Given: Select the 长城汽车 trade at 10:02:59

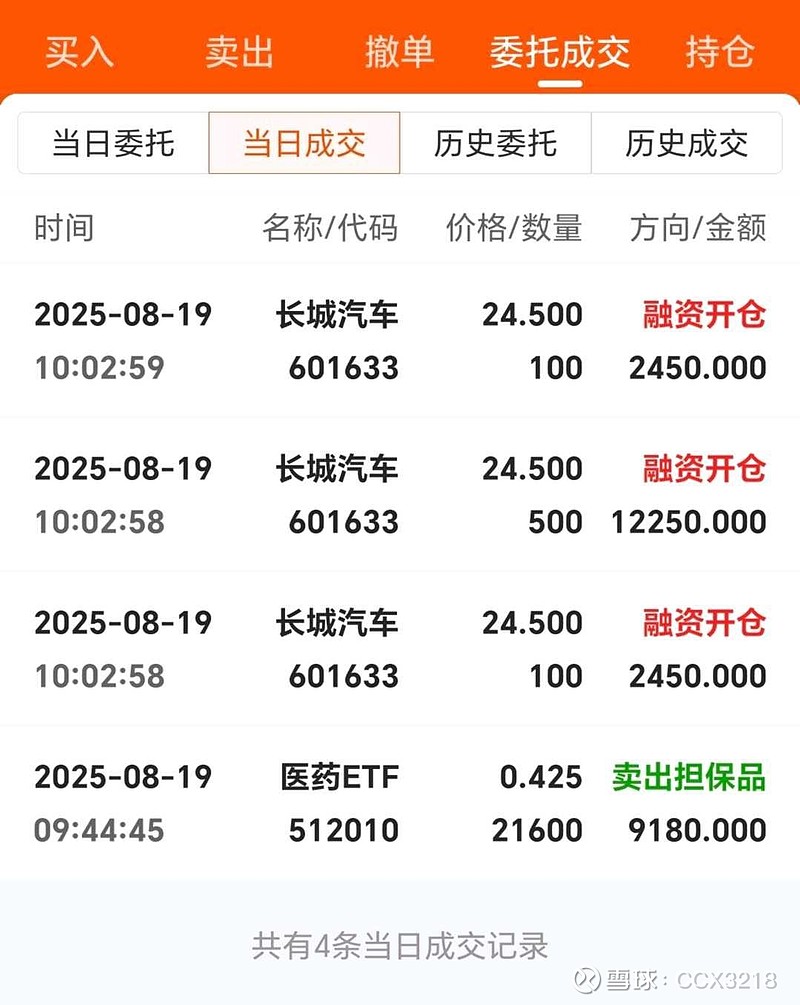Looking at the screenshot, I should pyautogui.click(x=400, y=340).
